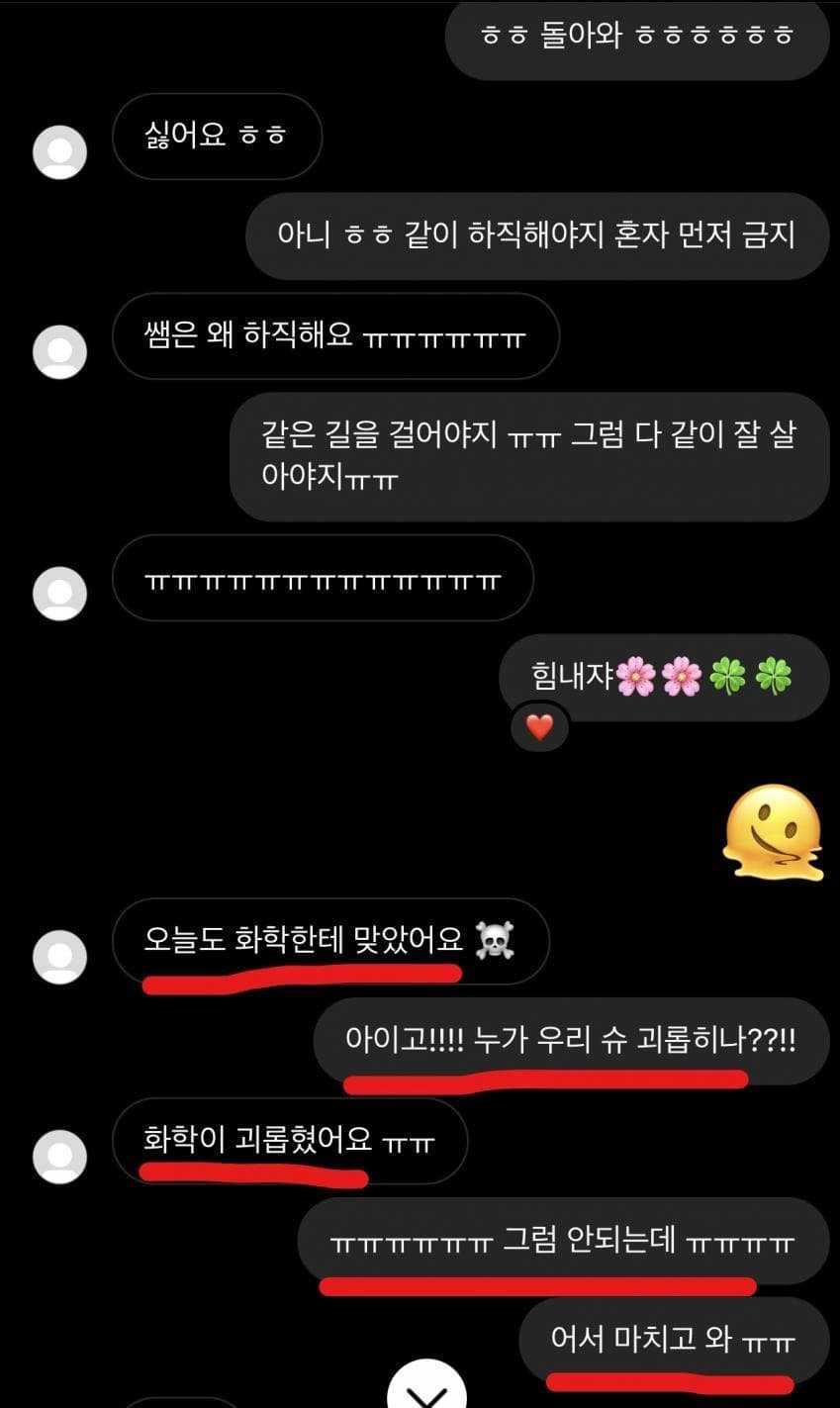Open sender's profile picture beside 싫어요 ㅎㅎ

point(60,152)
